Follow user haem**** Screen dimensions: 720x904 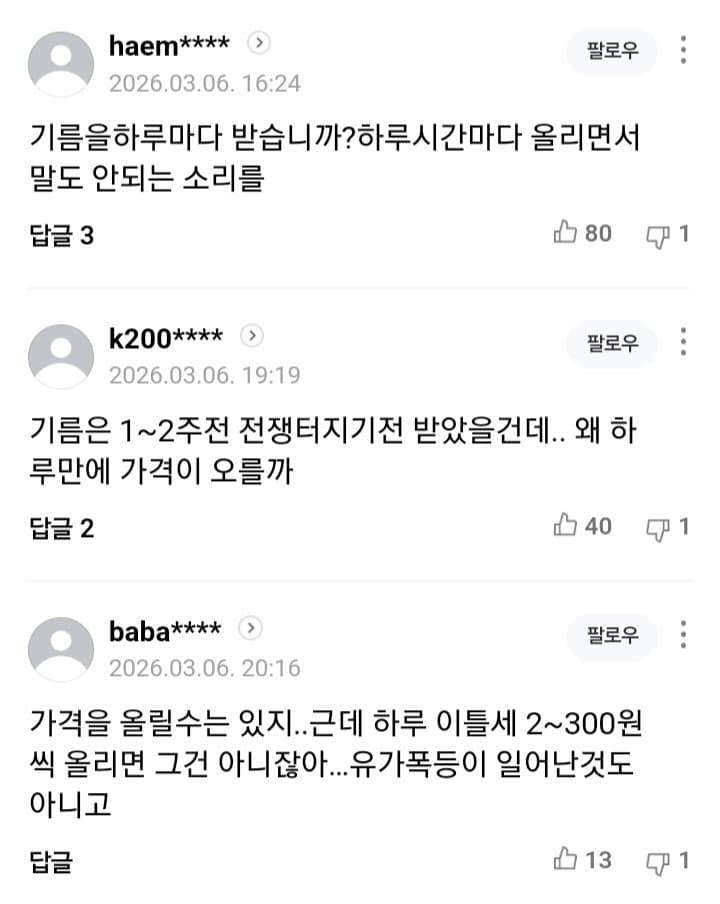click(x=612, y=51)
